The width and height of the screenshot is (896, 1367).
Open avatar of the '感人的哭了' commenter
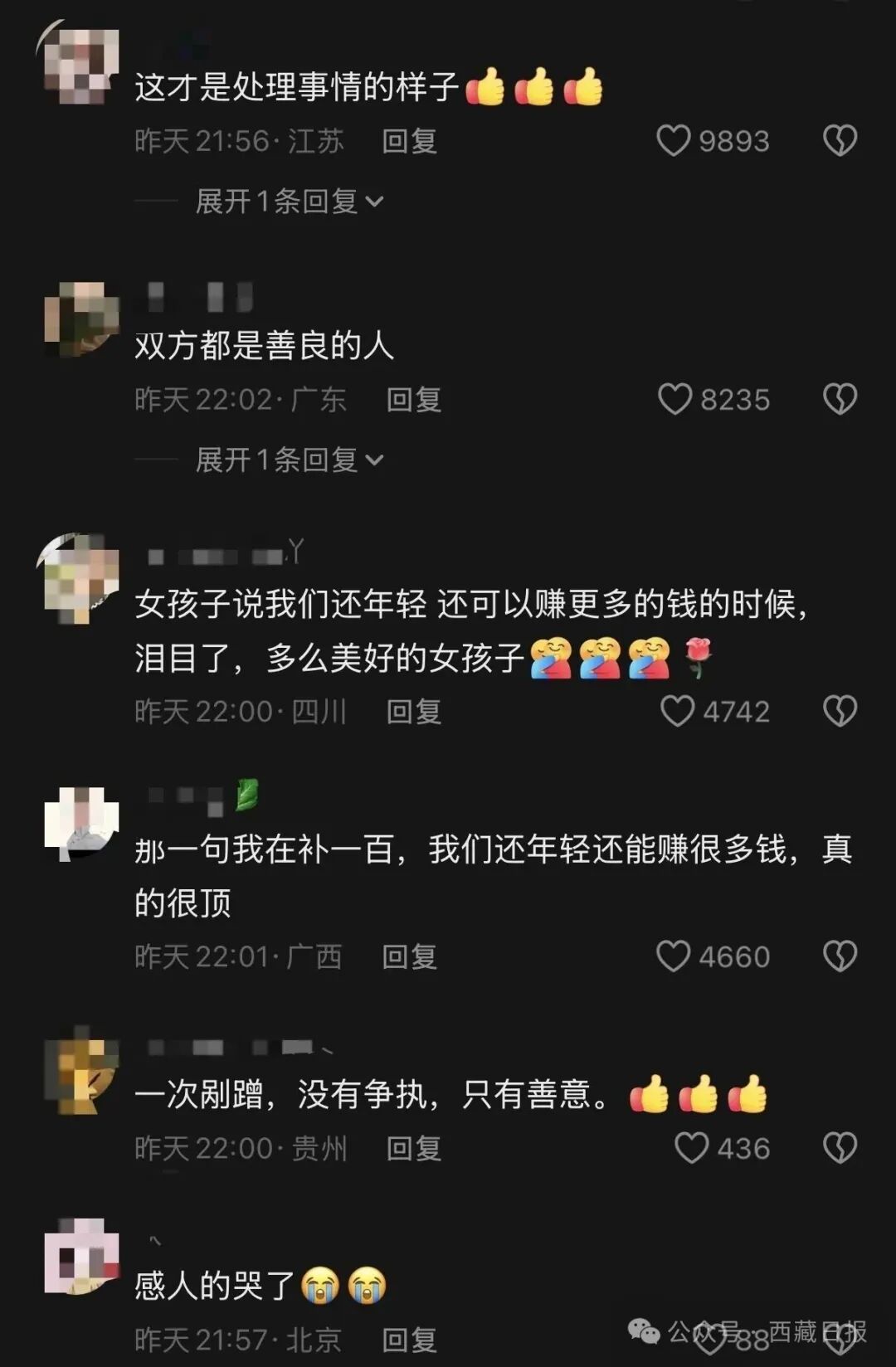pyautogui.click(x=81, y=1255)
